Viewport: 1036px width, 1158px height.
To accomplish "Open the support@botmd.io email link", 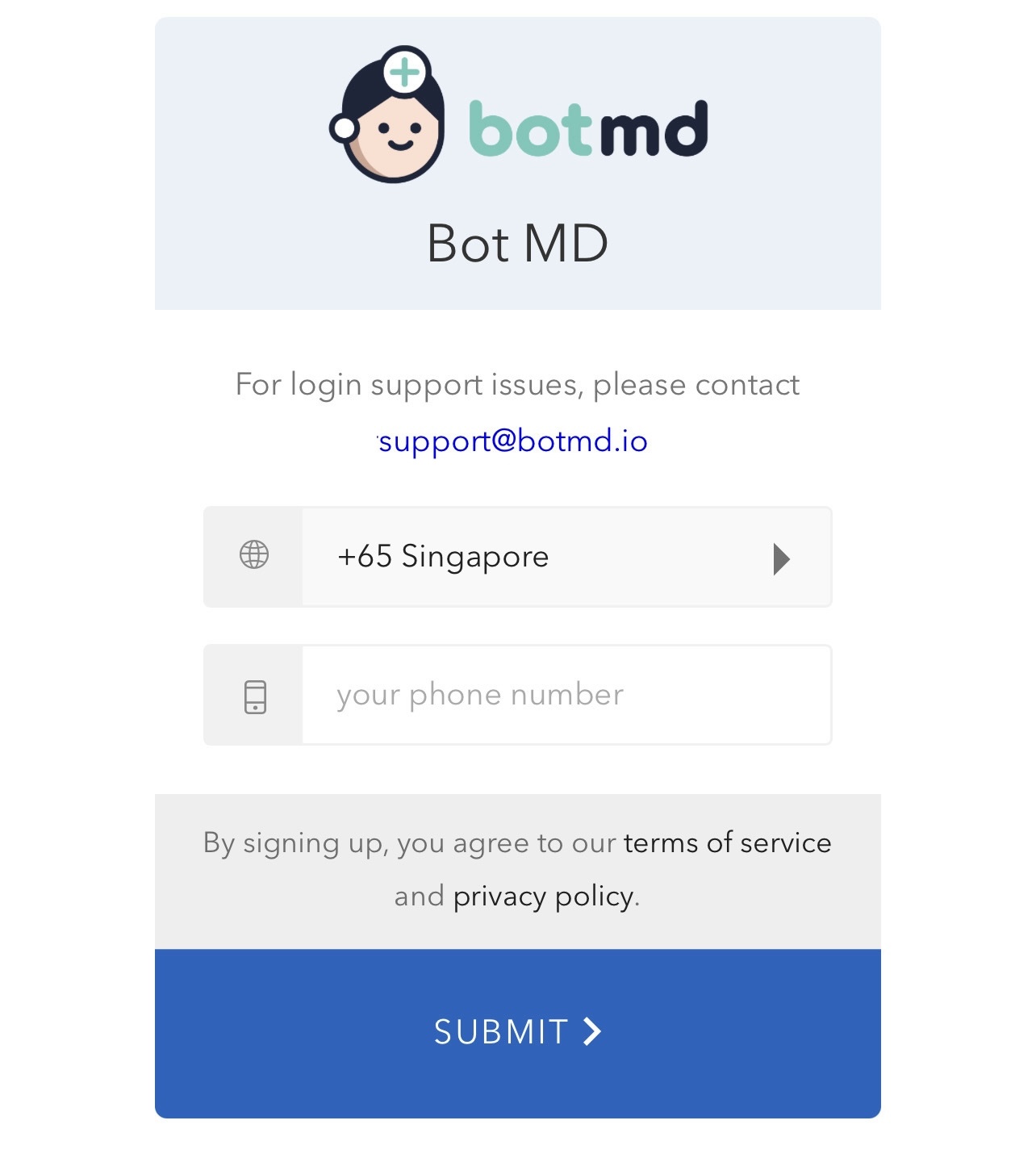I will [x=513, y=441].
